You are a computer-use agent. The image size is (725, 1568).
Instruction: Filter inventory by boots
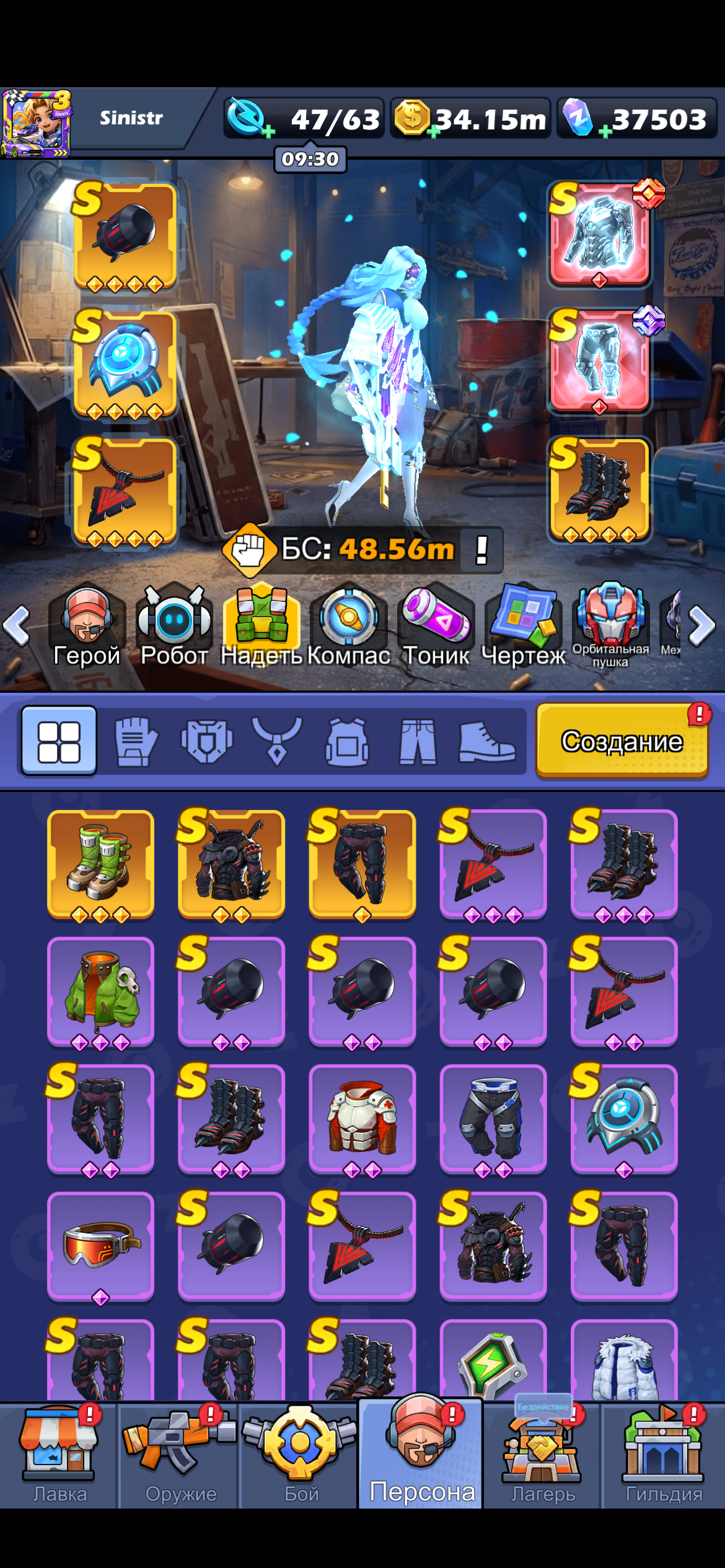486,741
